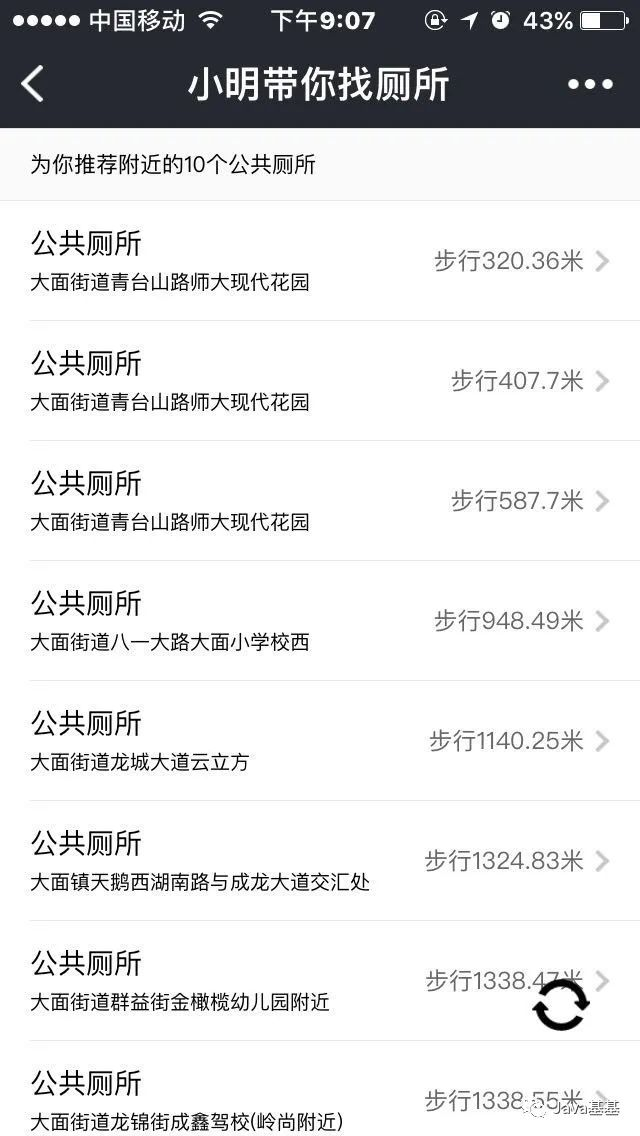
Task: View the 群益街金橄榄幼儿园附近 toilet
Action: pyautogui.click(x=280, y=981)
